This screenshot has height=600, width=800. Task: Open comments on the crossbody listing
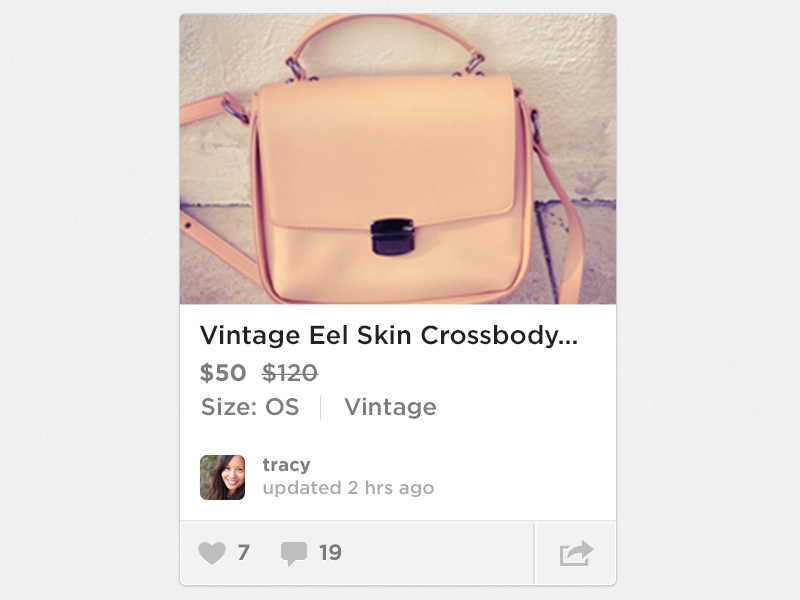(x=294, y=553)
